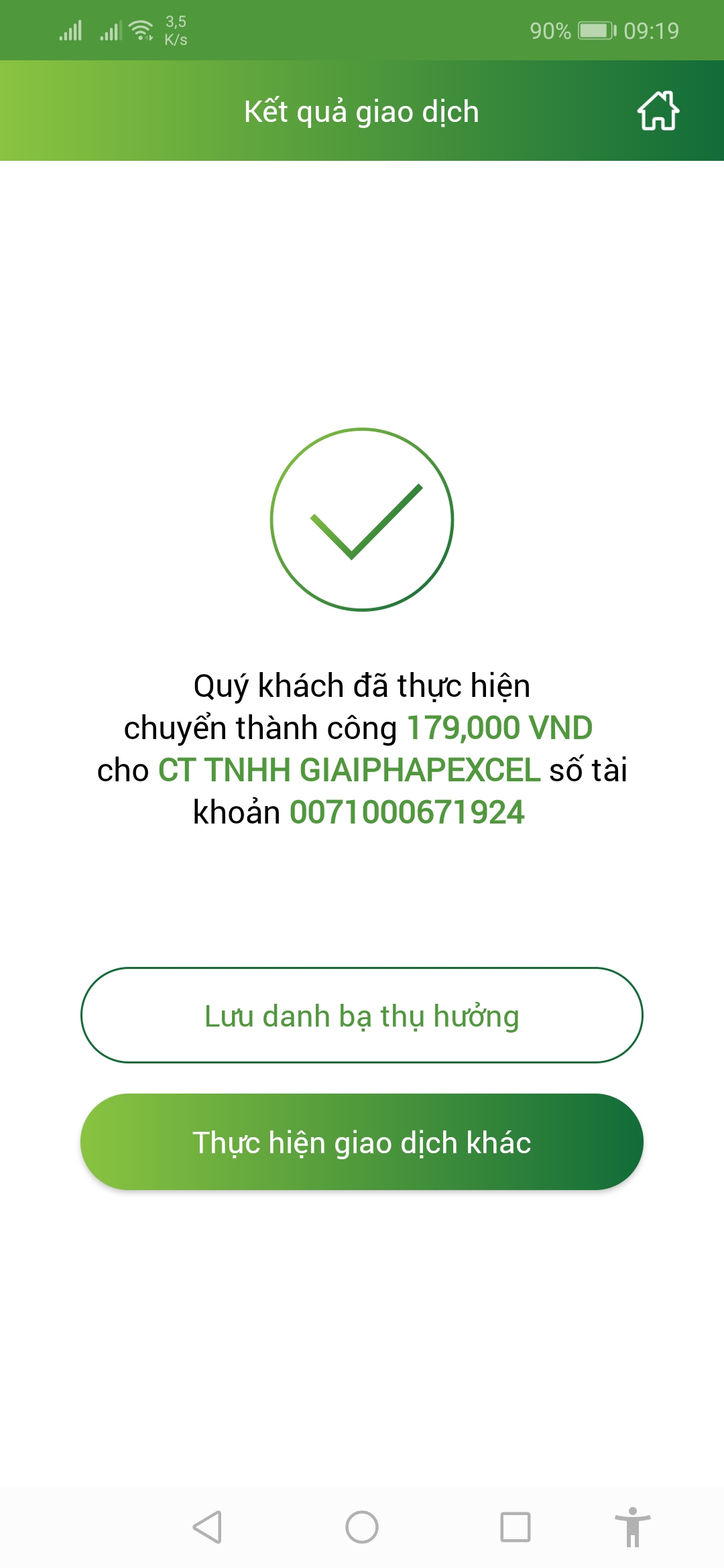Open the recent apps overview
The width and height of the screenshot is (724, 1568).
515,1527
